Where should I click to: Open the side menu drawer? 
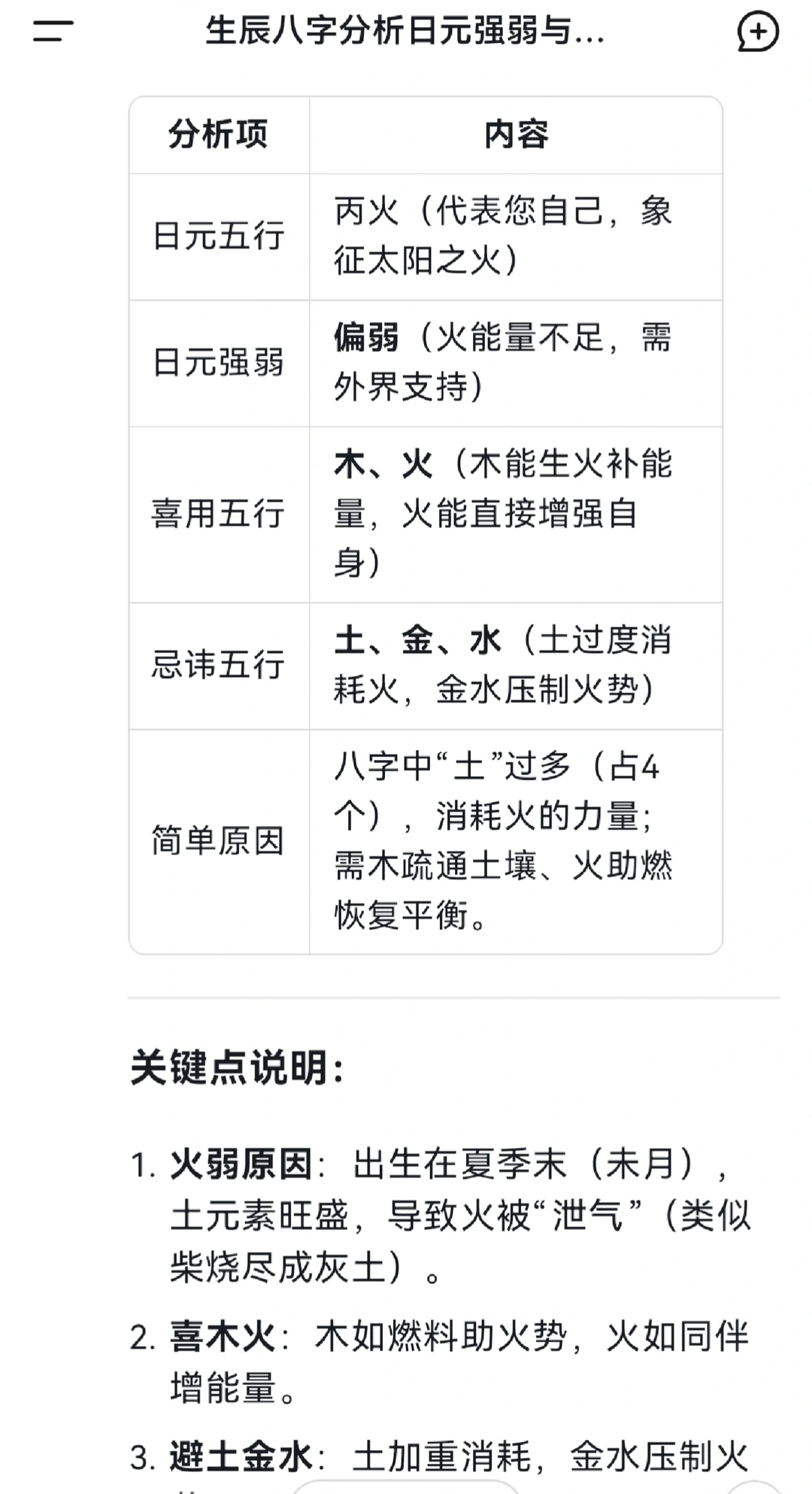pyautogui.click(x=53, y=31)
